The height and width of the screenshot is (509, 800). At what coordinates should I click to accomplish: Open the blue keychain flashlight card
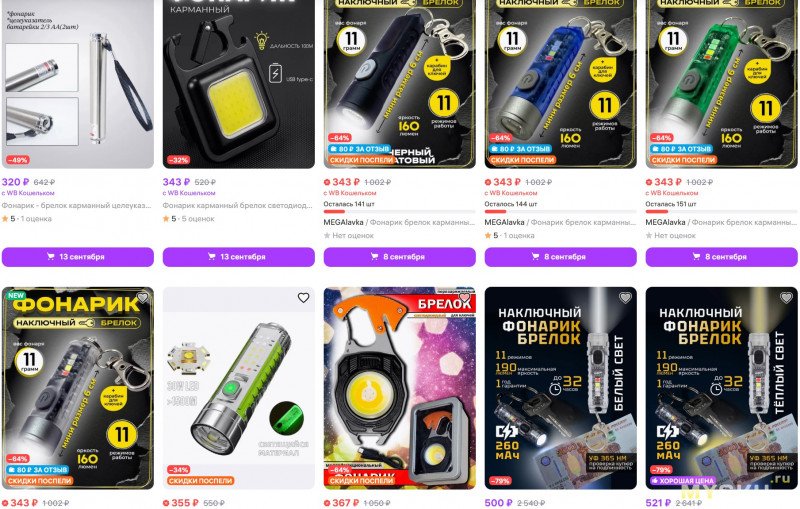[560, 85]
